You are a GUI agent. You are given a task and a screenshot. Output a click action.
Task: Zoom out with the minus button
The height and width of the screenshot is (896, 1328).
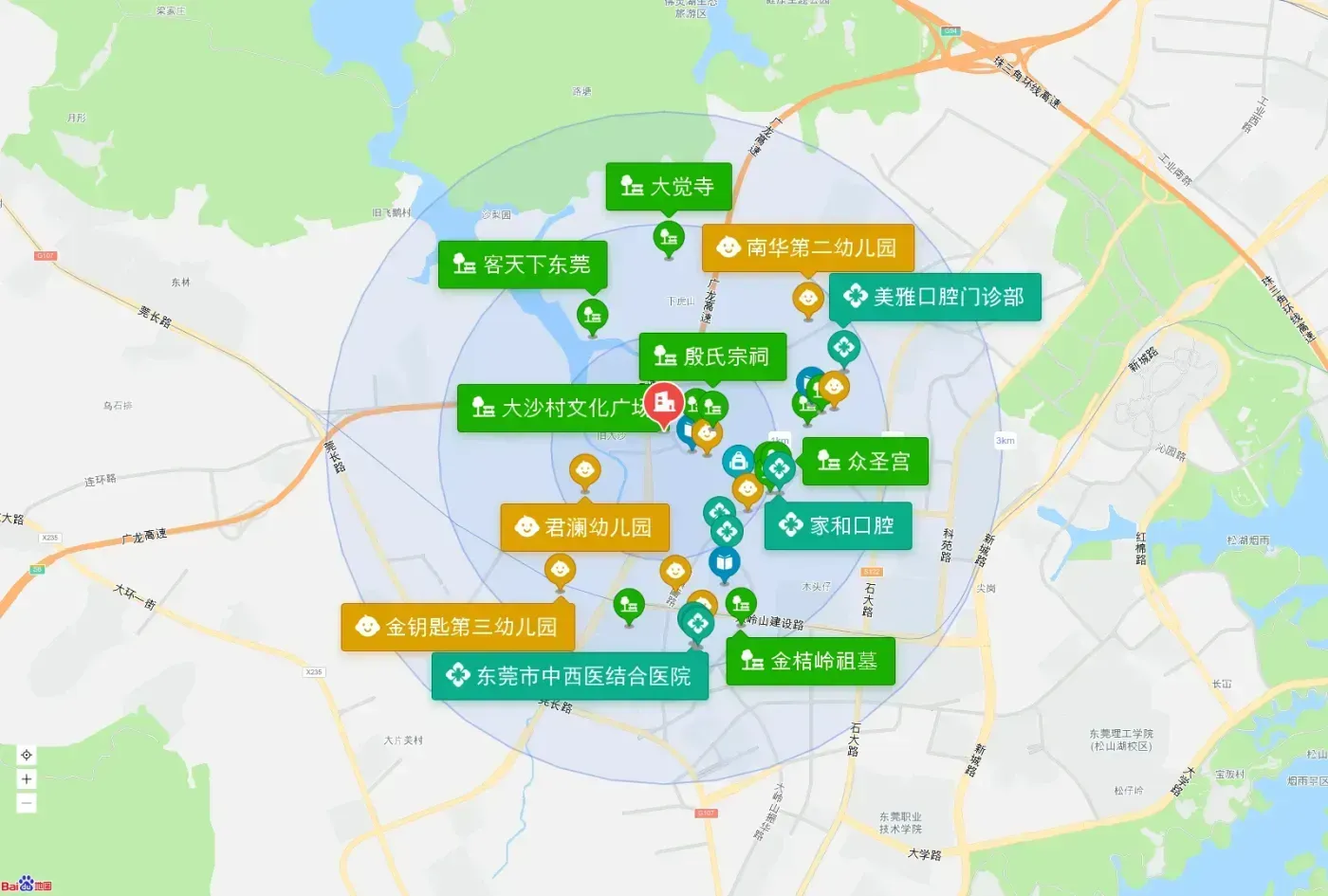(27, 803)
